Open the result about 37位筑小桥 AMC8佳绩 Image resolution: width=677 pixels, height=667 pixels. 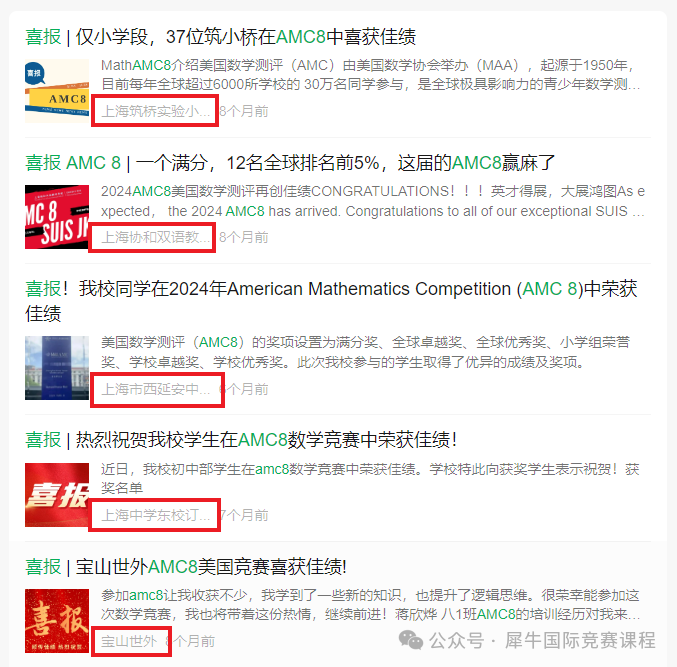[x=220, y=38]
